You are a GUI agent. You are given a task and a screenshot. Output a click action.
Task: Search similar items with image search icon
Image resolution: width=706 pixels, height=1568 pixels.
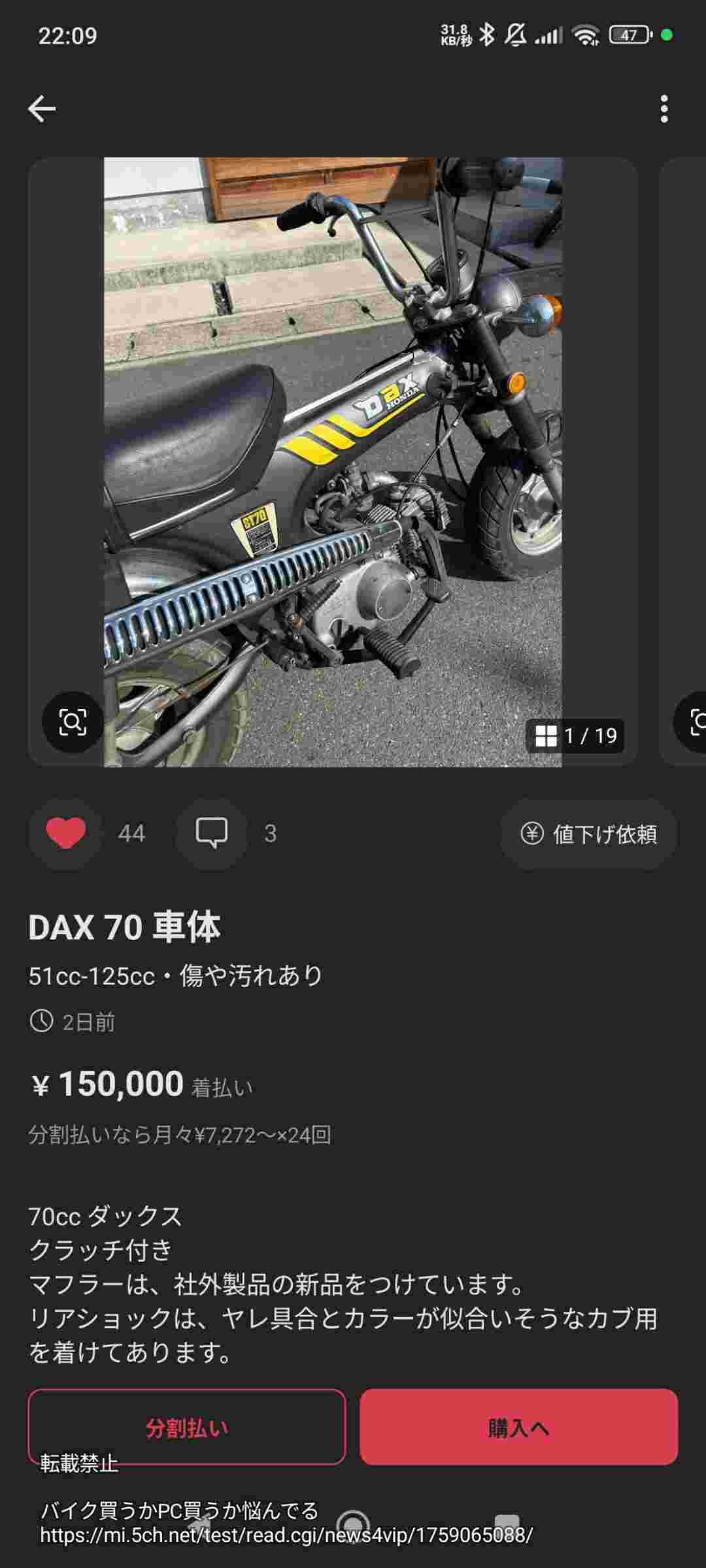point(73,722)
